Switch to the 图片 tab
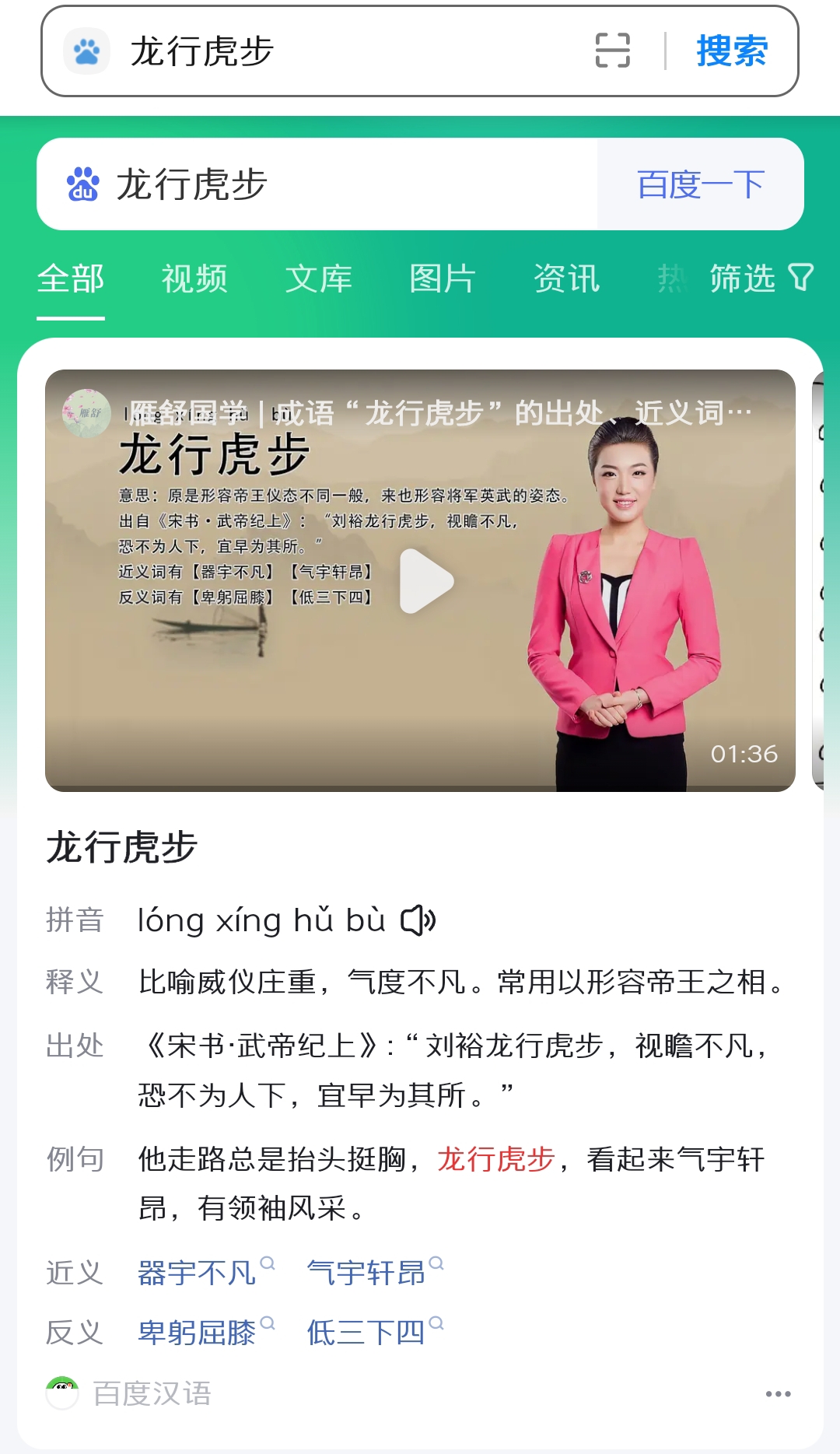This screenshot has width=840, height=1454. [443, 279]
